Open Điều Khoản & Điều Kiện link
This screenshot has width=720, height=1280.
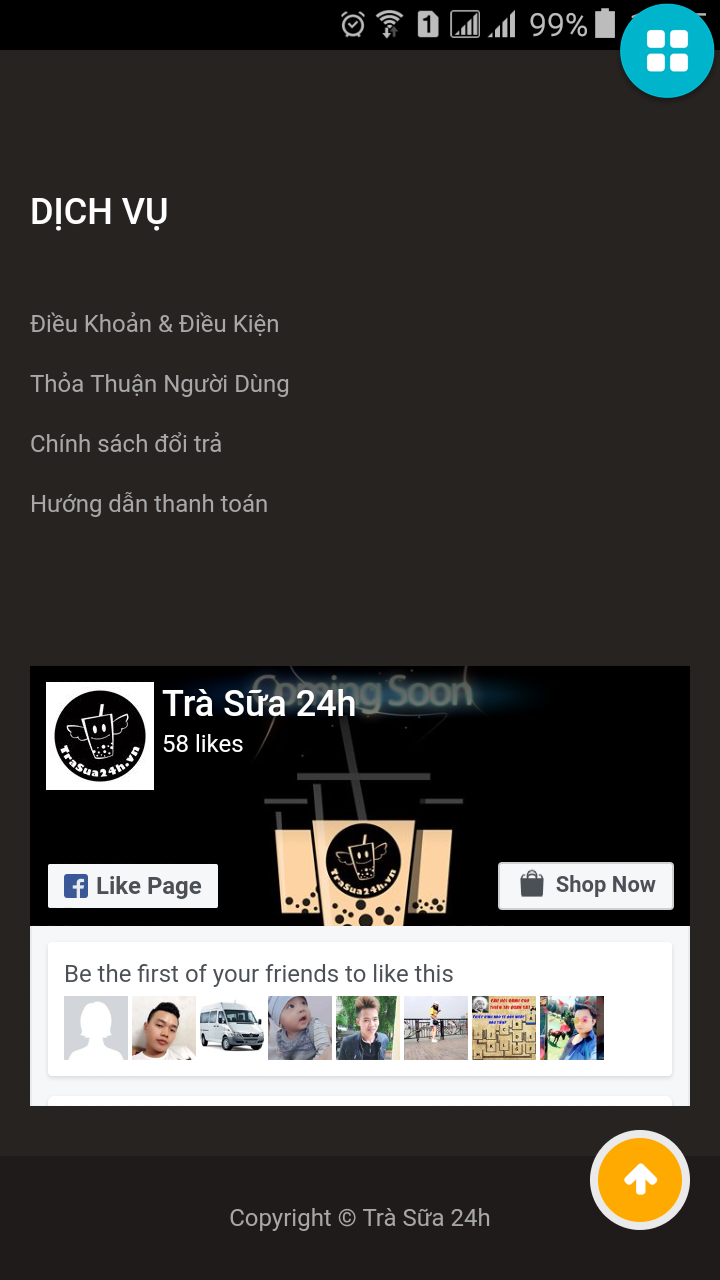coord(155,324)
